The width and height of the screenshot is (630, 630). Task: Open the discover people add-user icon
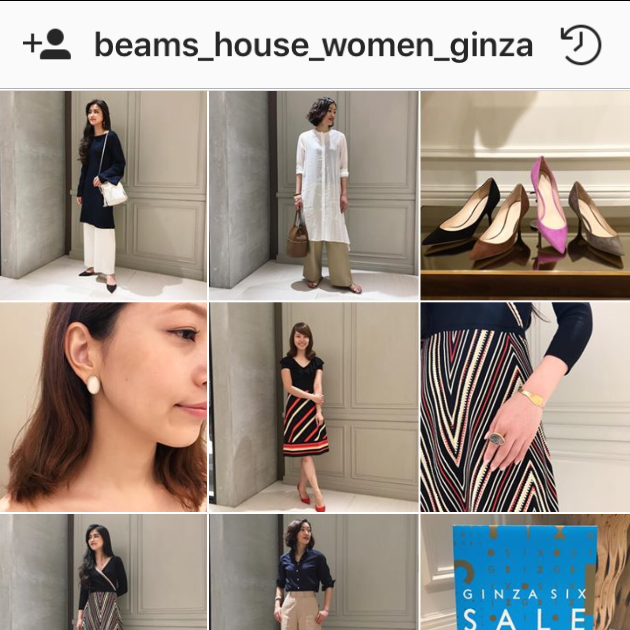click(47, 45)
